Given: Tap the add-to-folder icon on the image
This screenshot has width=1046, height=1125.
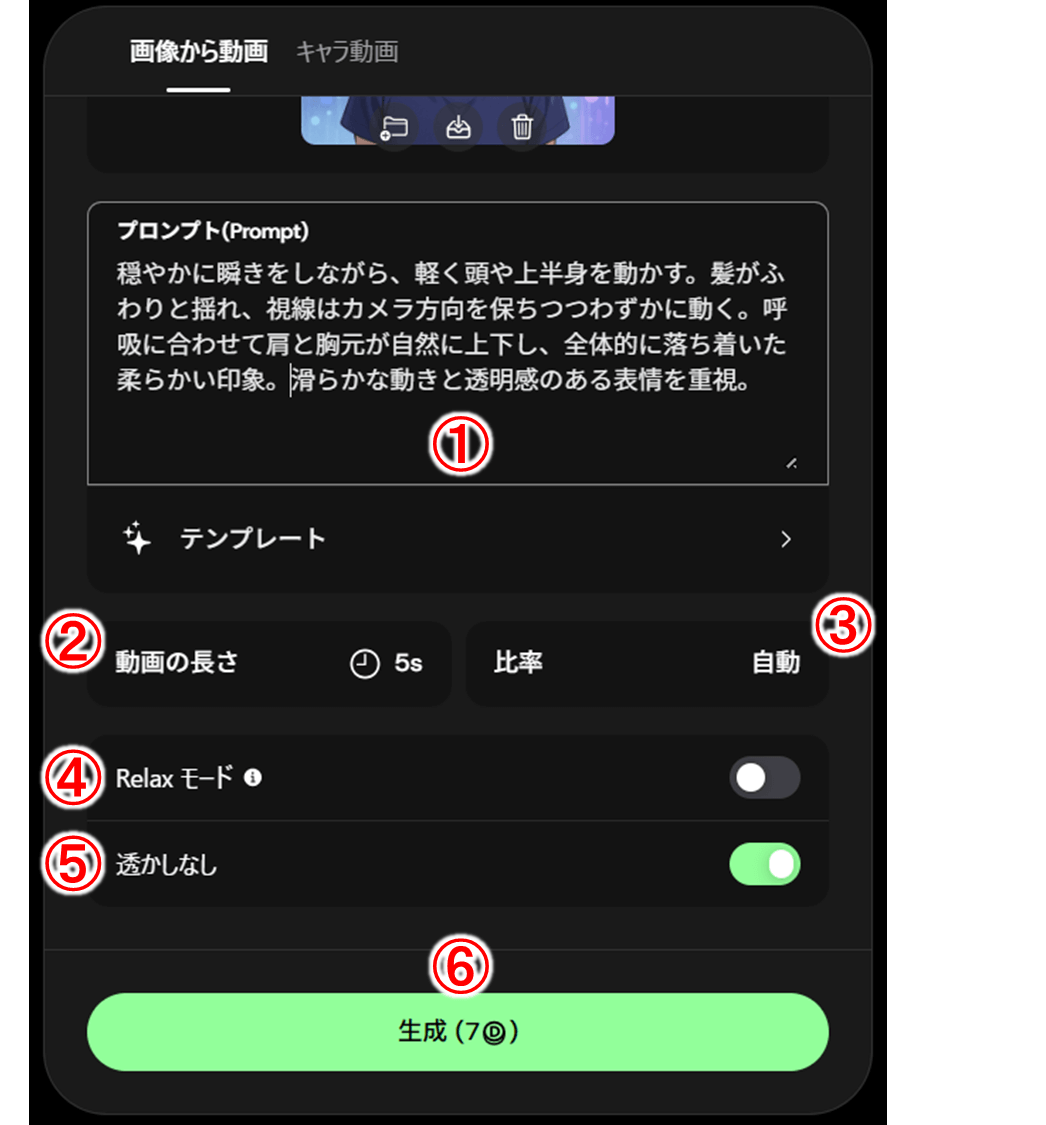Looking at the screenshot, I should point(394,127).
